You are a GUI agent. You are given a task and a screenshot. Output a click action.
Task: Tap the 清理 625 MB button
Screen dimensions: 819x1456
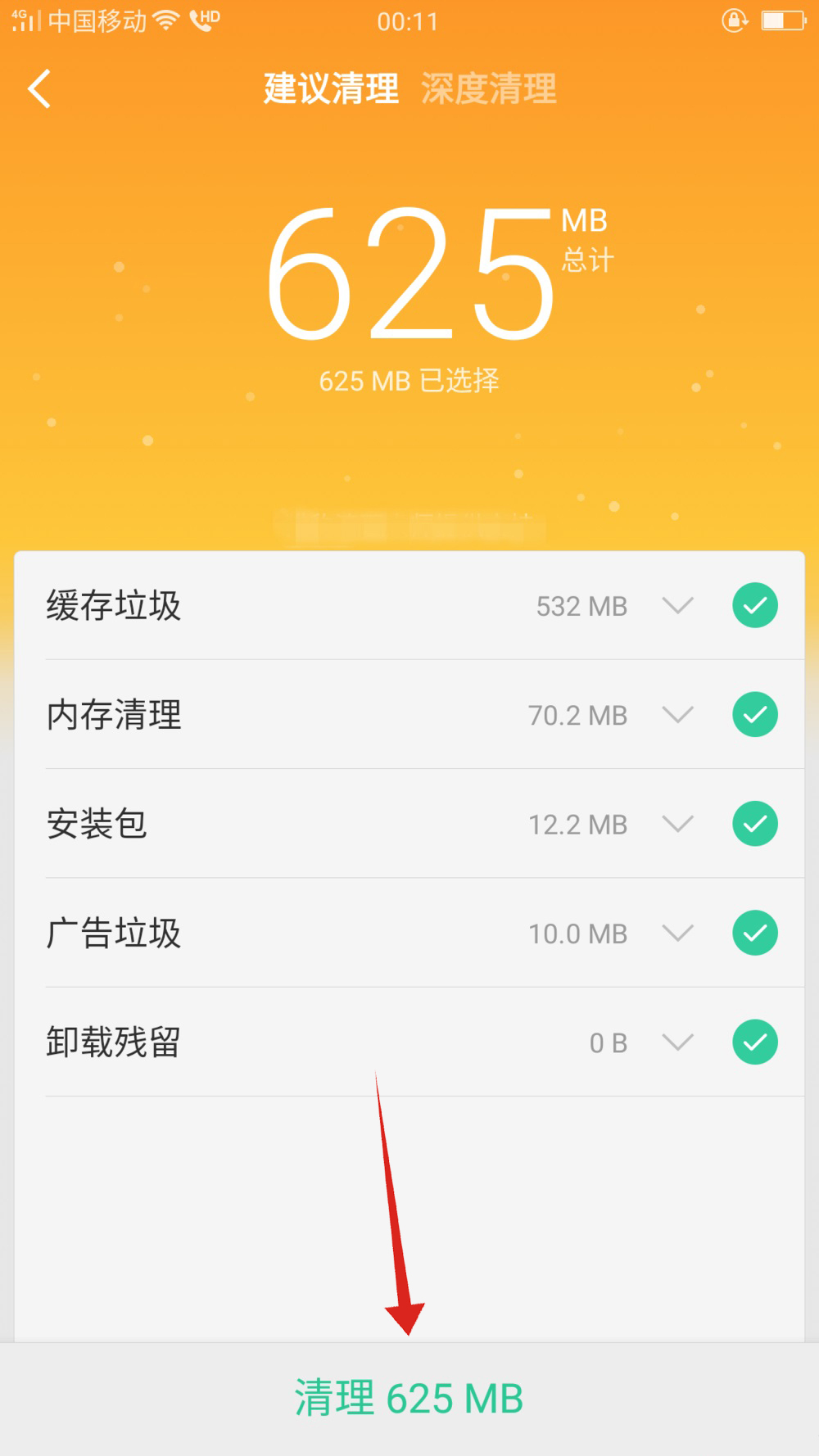coord(409,1398)
